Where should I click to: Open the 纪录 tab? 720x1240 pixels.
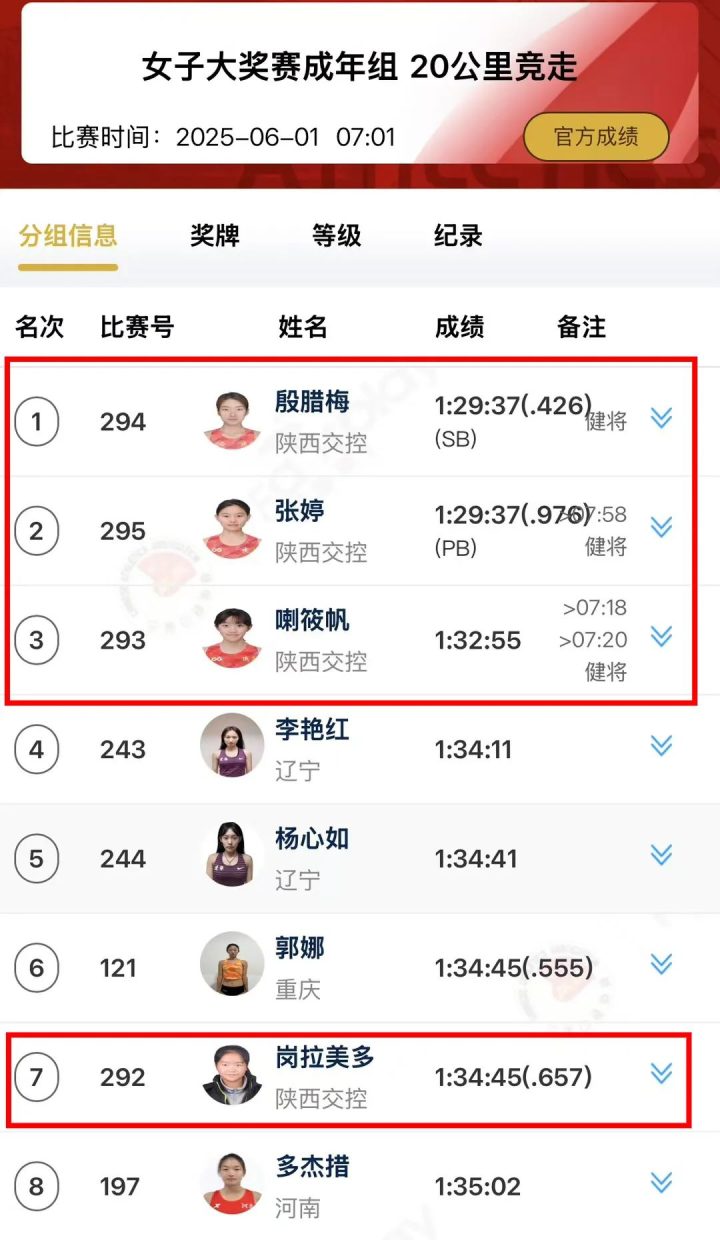[458, 236]
